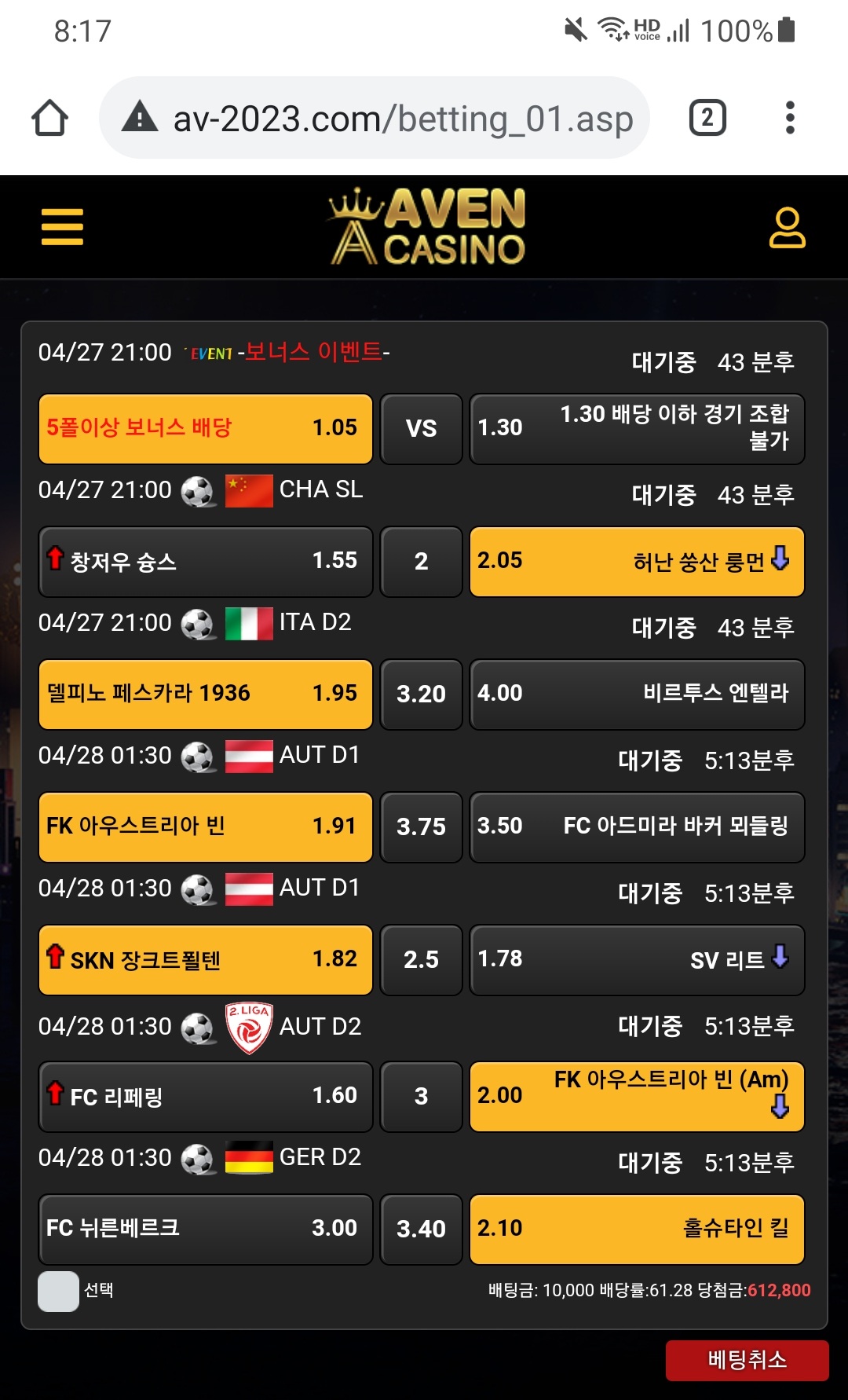Select 허난 쑹산 룽먼 at 2.05
Image resolution: width=848 pixels, height=1400 pixels.
click(x=637, y=562)
